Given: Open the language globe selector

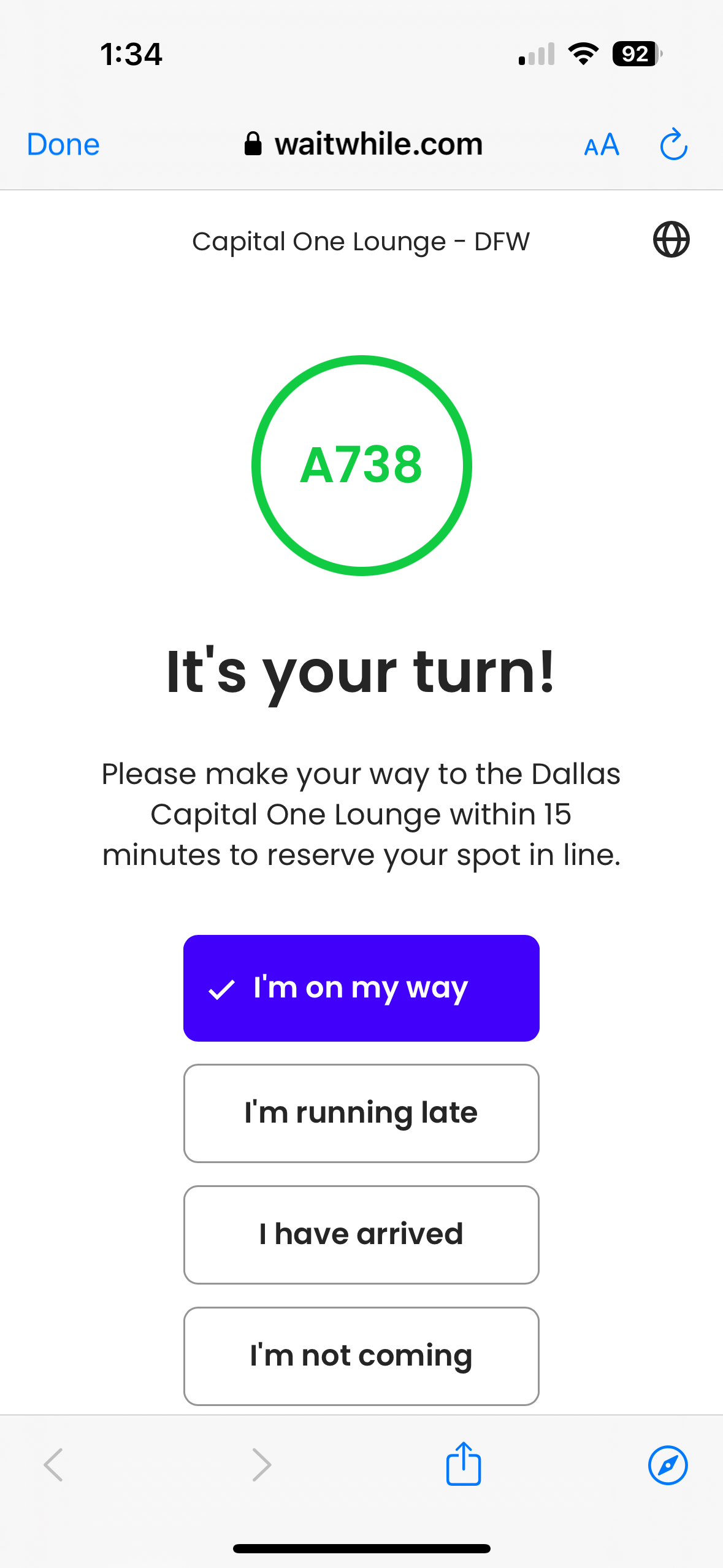Looking at the screenshot, I should coord(671,239).
